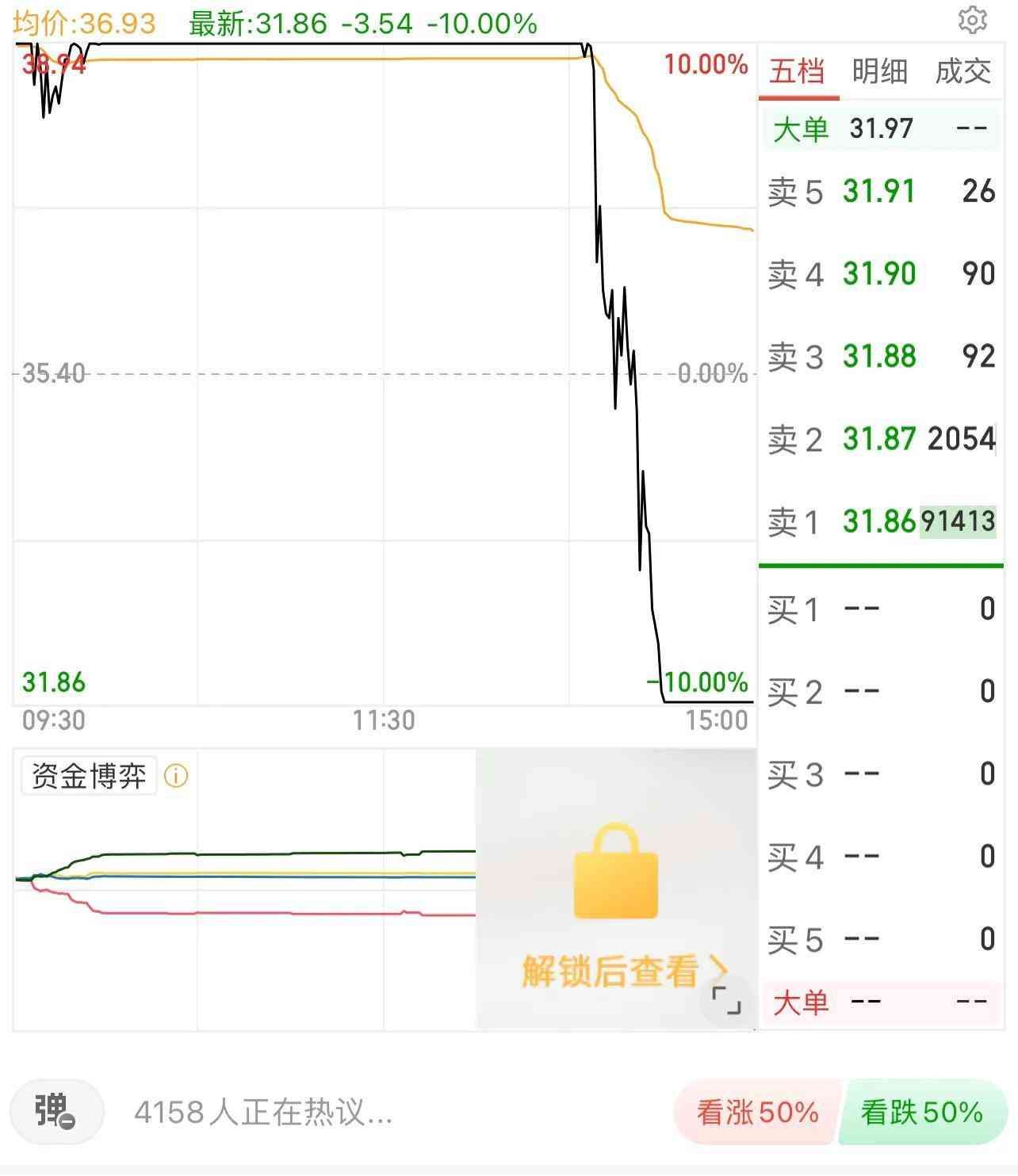Screen dimensions: 1018x1176
Task: Vote 看涨 bullish
Action: click(x=757, y=1112)
